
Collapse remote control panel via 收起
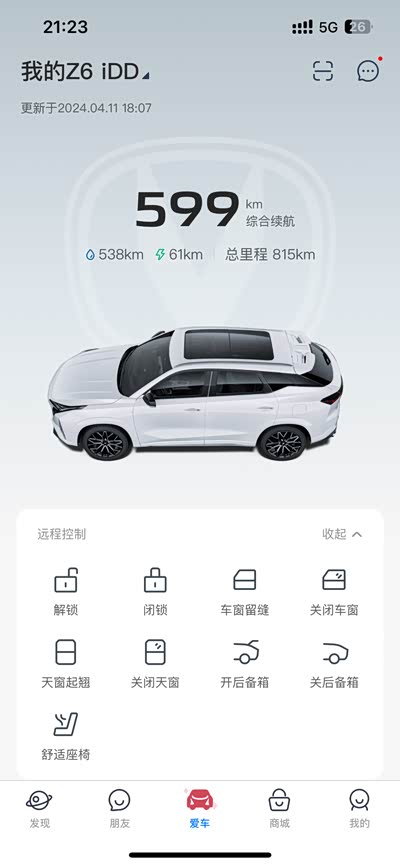tap(343, 534)
